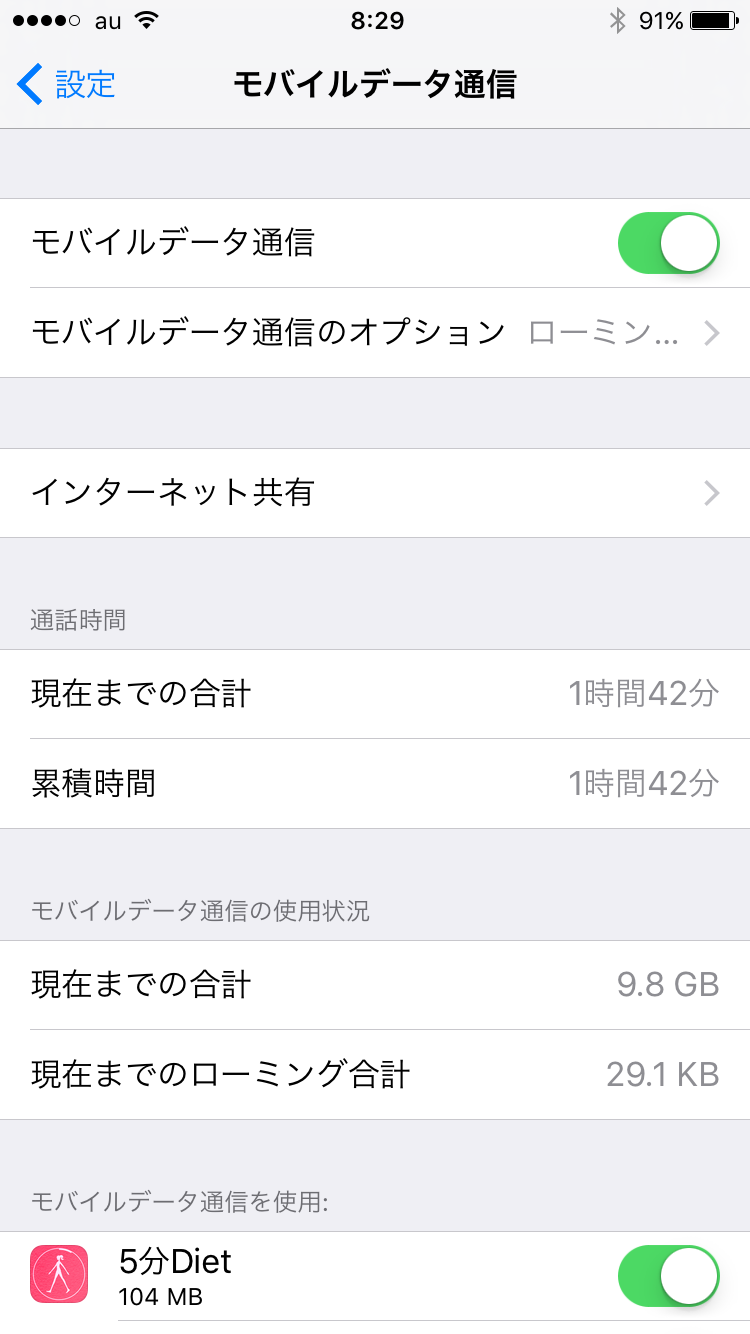This screenshot has height=1334, width=750.
Task: Go back to 設定
Action: (x=66, y=84)
